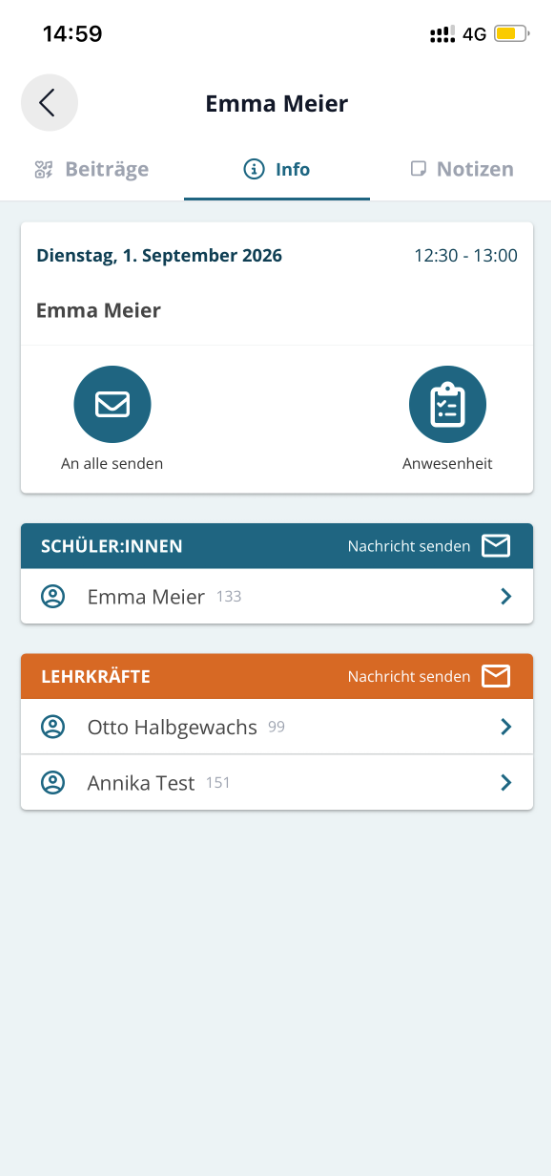Switch to the Beiträge tab
This screenshot has height=1176, width=551.
[91, 170]
